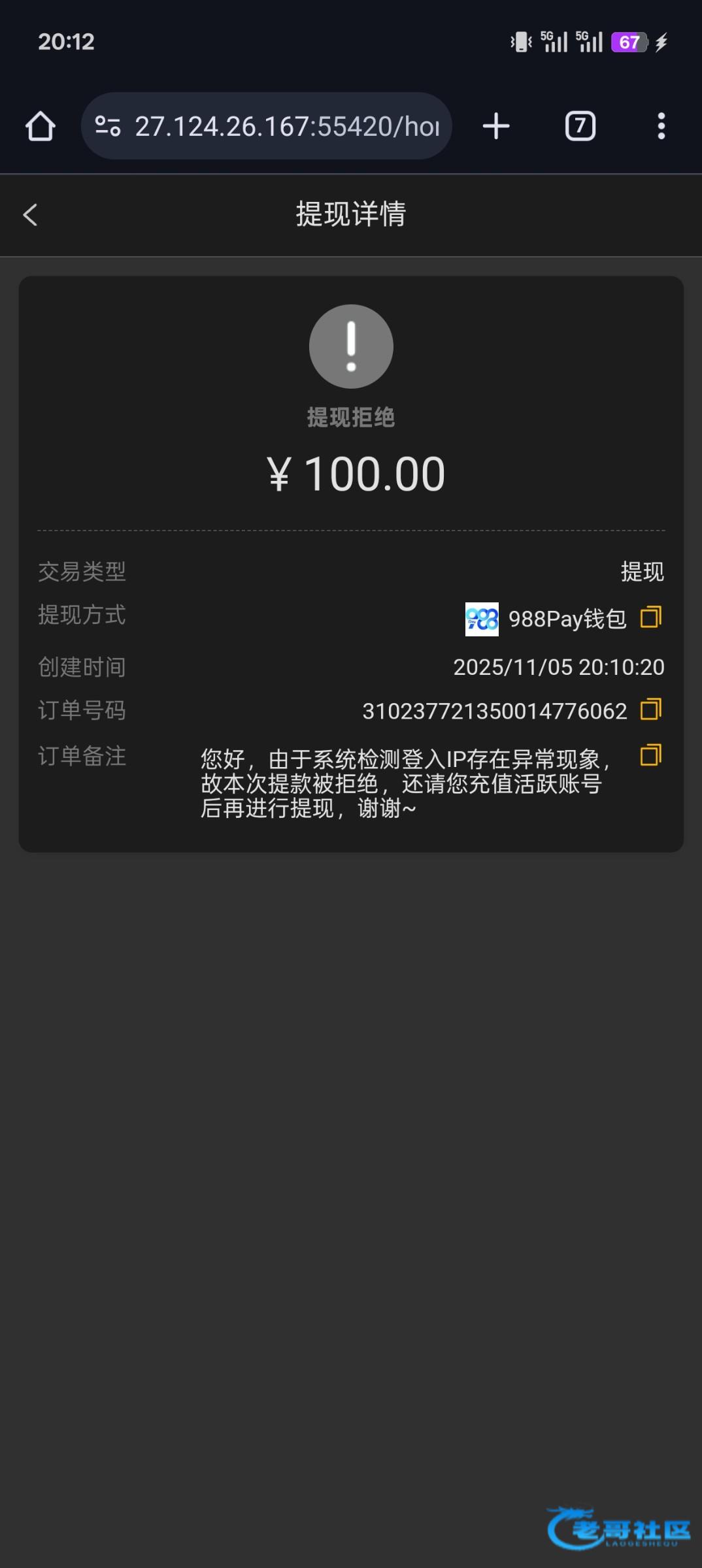The image size is (702, 1568).
Task: Open the browser home page
Action: pos(41,126)
